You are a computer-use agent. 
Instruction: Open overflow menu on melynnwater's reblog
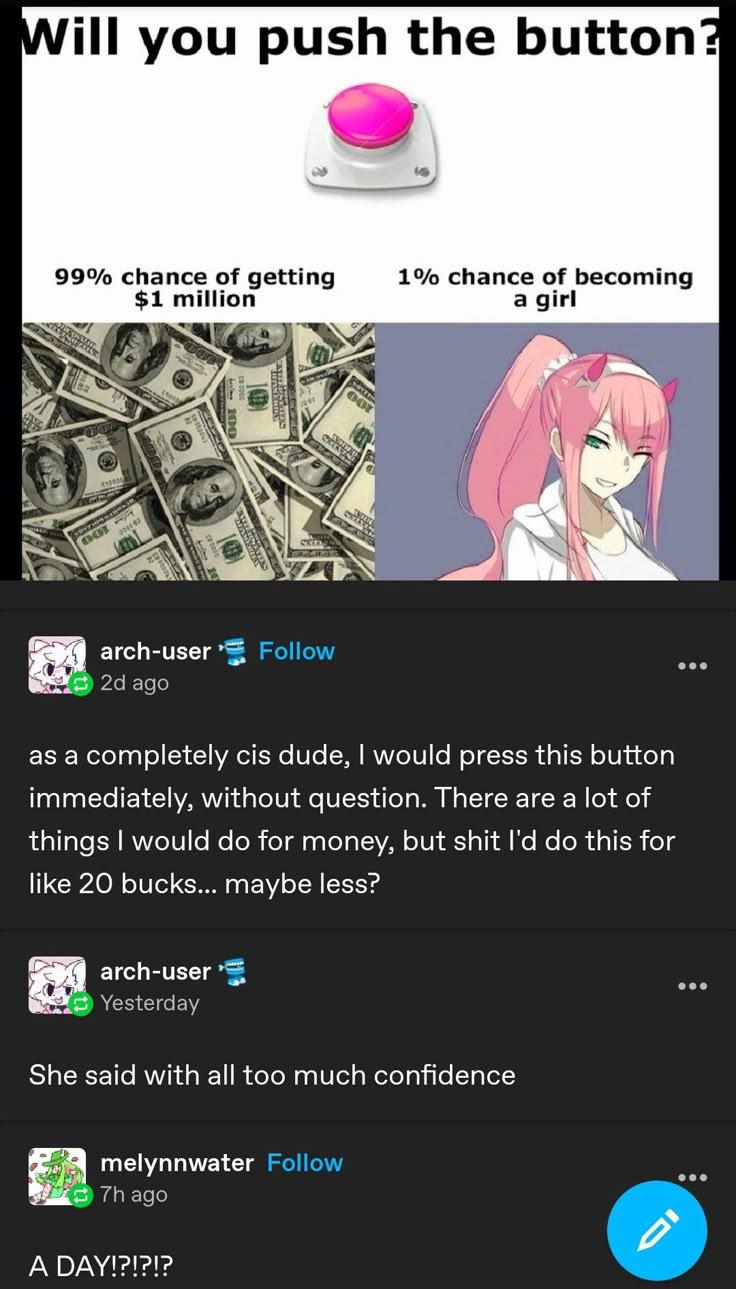coord(692,1177)
